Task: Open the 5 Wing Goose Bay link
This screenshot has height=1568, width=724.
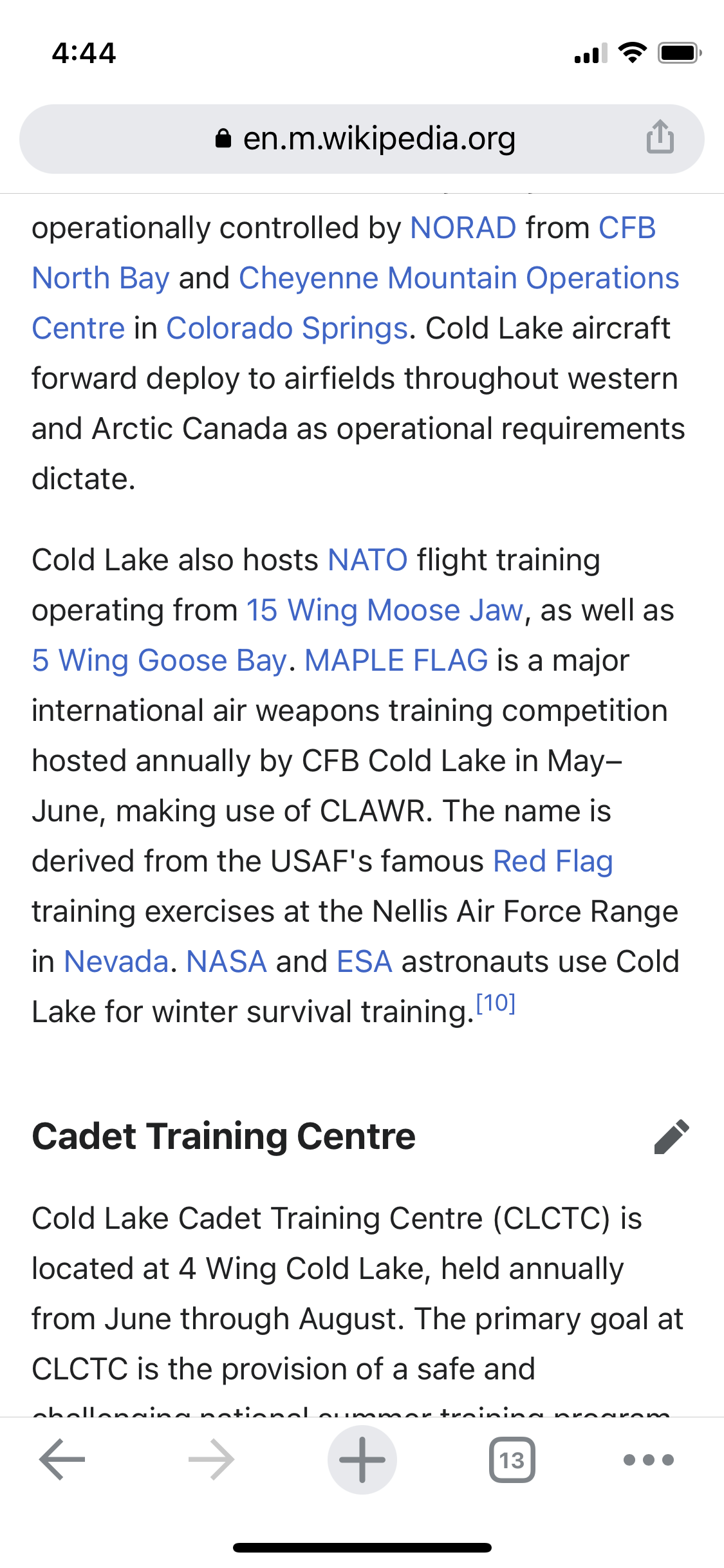Action: point(159,660)
